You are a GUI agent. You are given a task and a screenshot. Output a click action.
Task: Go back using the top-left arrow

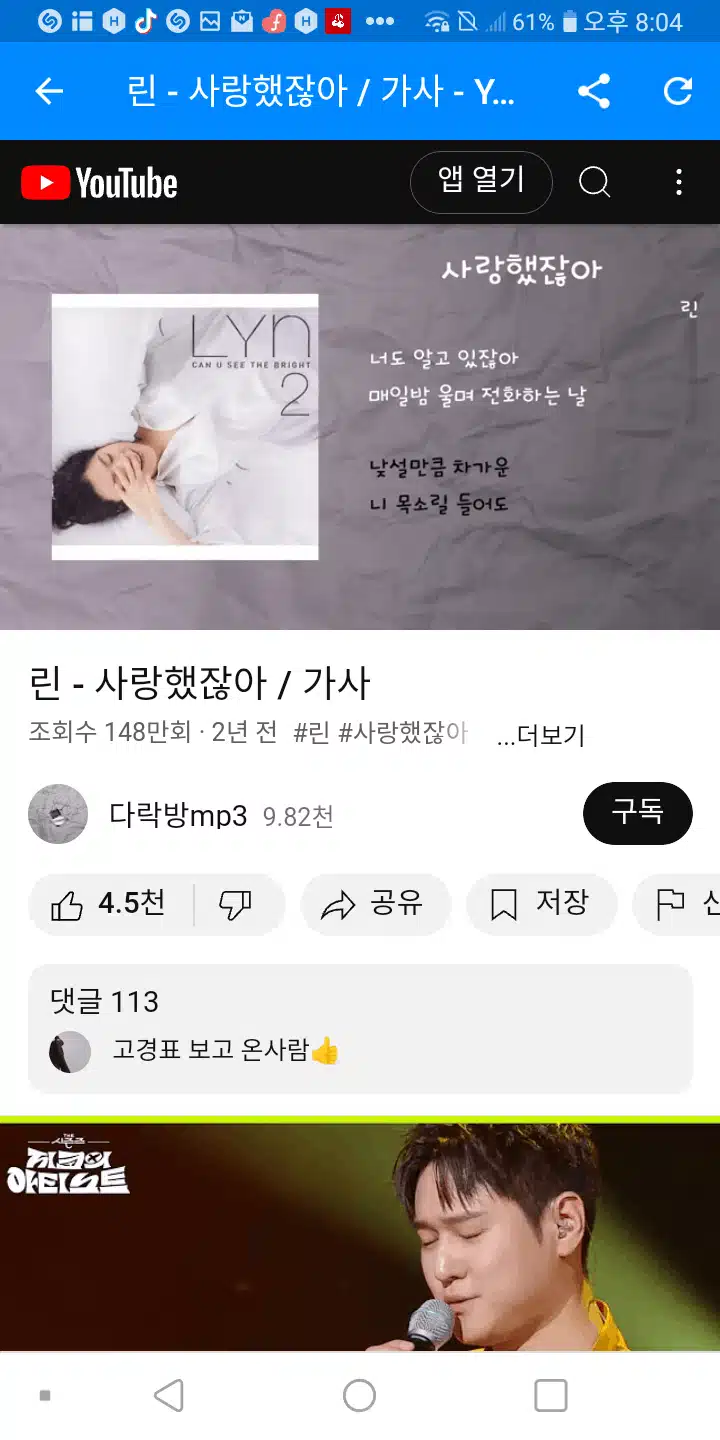(x=49, y=92)
